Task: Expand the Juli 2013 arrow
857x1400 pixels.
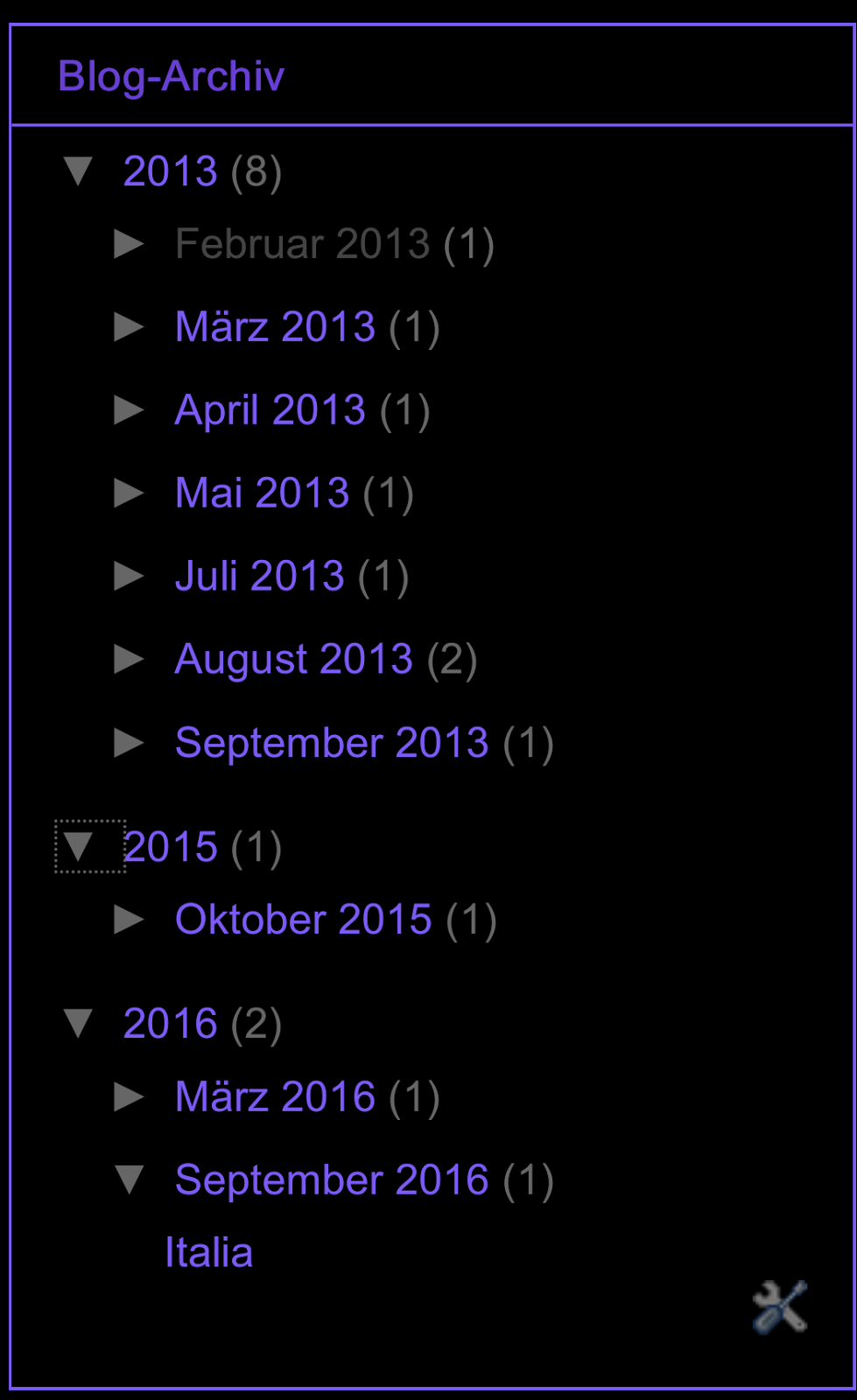Action: click(130, 576)
